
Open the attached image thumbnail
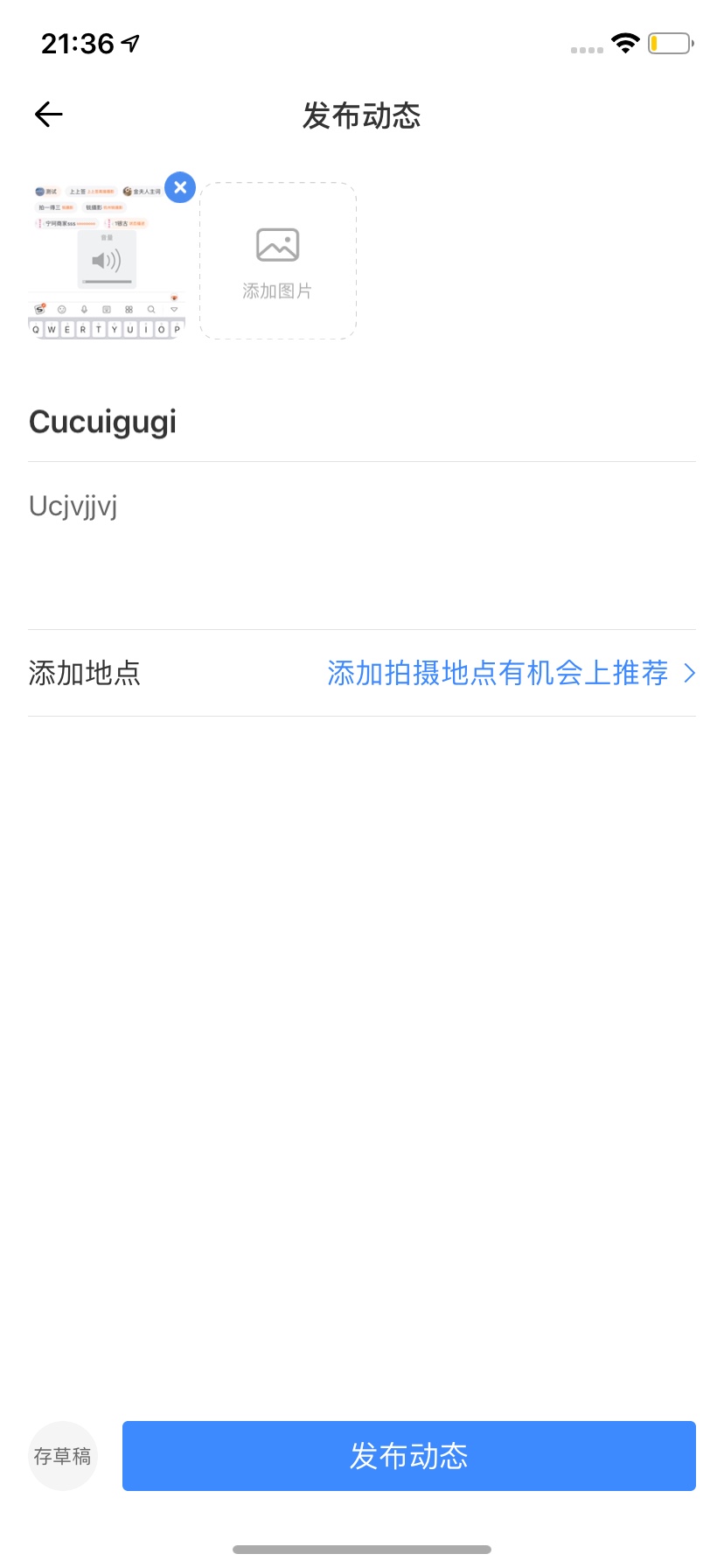[107, 261]
